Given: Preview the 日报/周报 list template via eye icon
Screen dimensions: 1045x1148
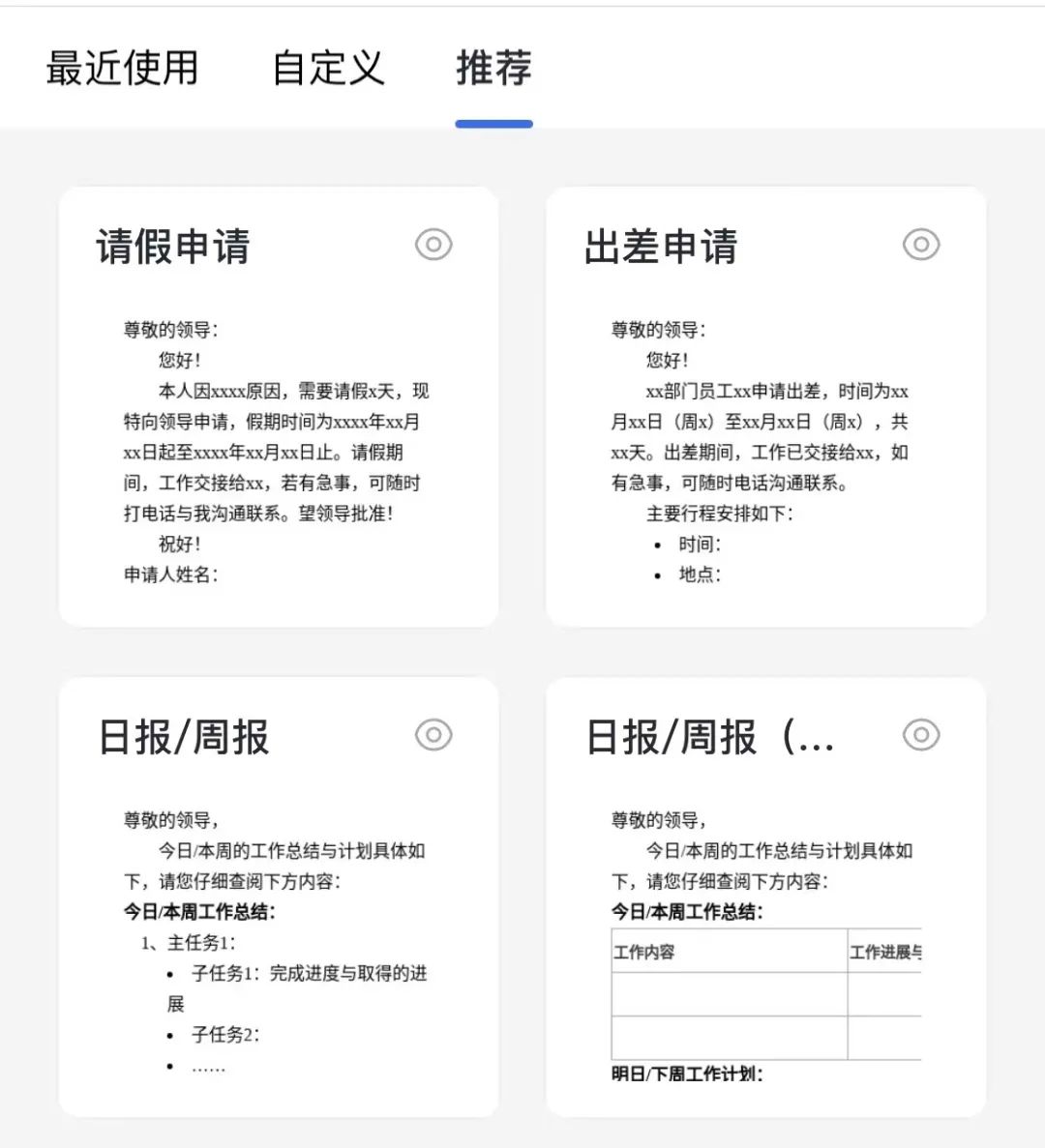Looking at the screenshot, I should [x=433, y=735].
